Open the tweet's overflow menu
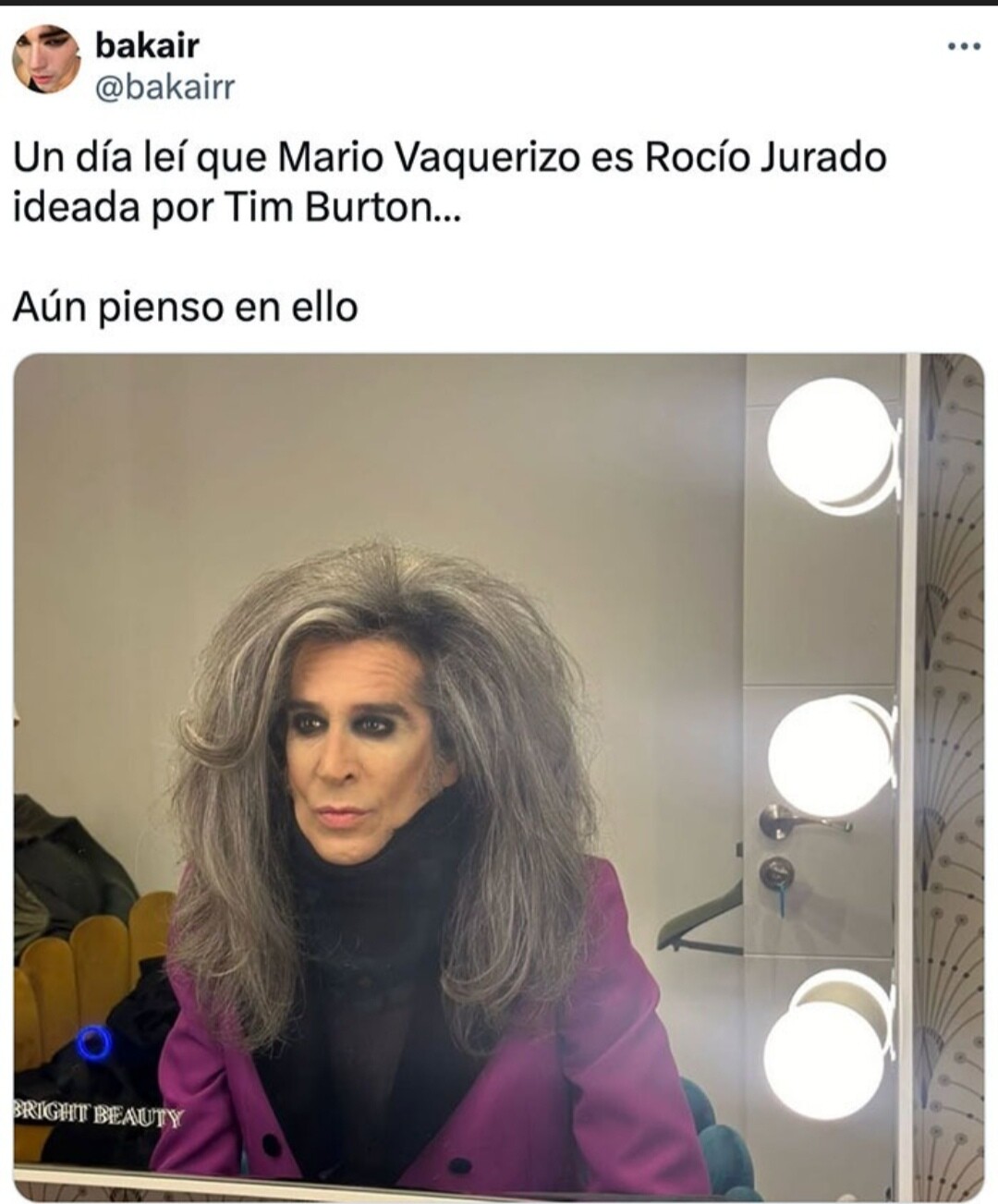 coord(964,46)
